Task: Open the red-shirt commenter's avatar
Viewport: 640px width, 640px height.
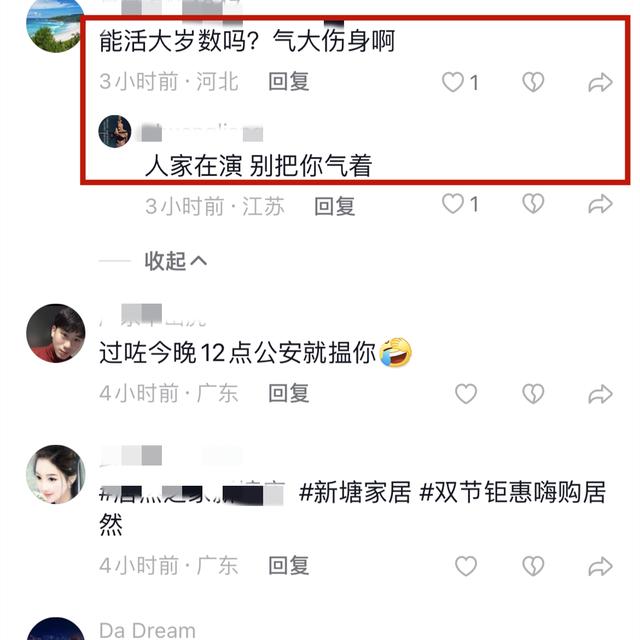Action: [x=55, y=334]
